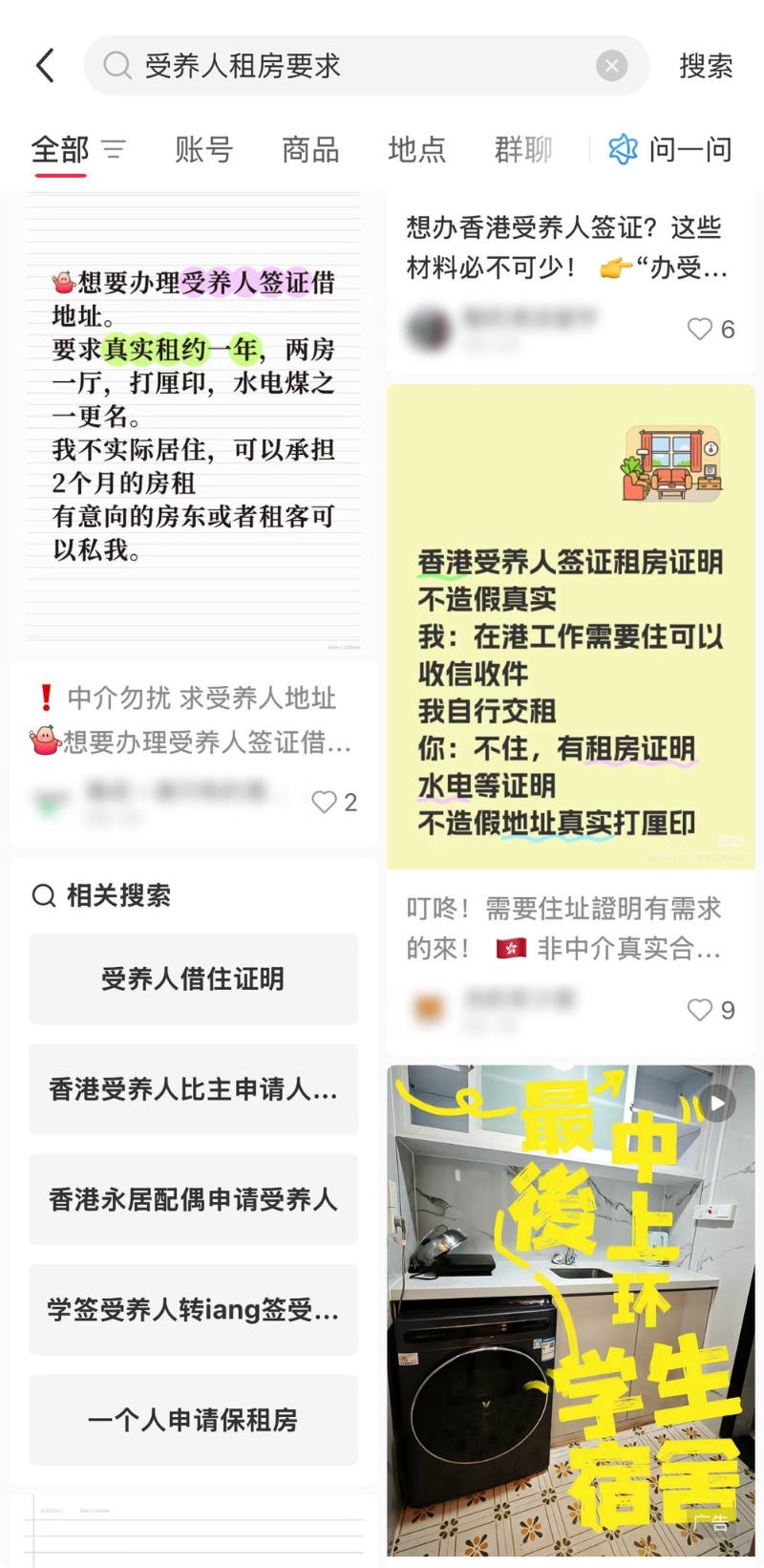Like the post with 6 likes

coord(702,329)
